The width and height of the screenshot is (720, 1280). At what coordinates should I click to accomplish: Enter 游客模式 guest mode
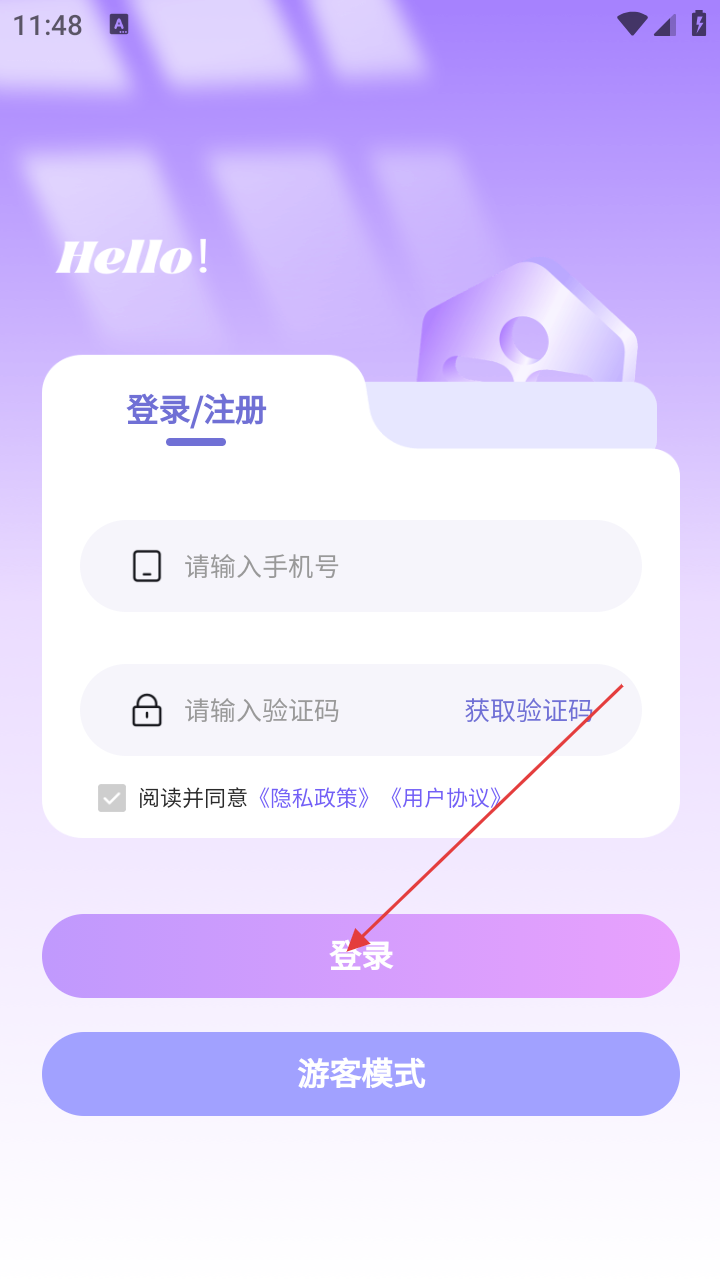tap(361, 1074)
